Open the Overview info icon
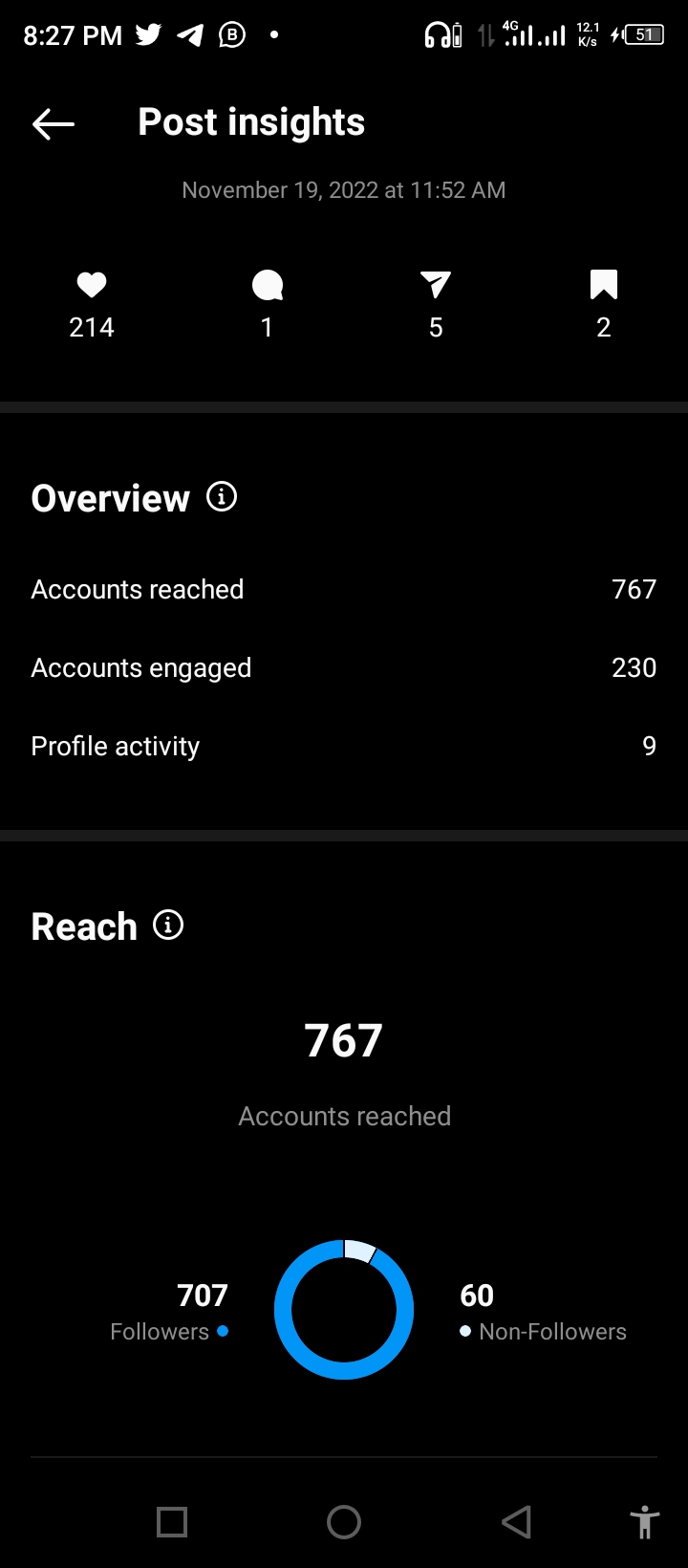This screenshot has width=688, height=1568. click(222, 497)
